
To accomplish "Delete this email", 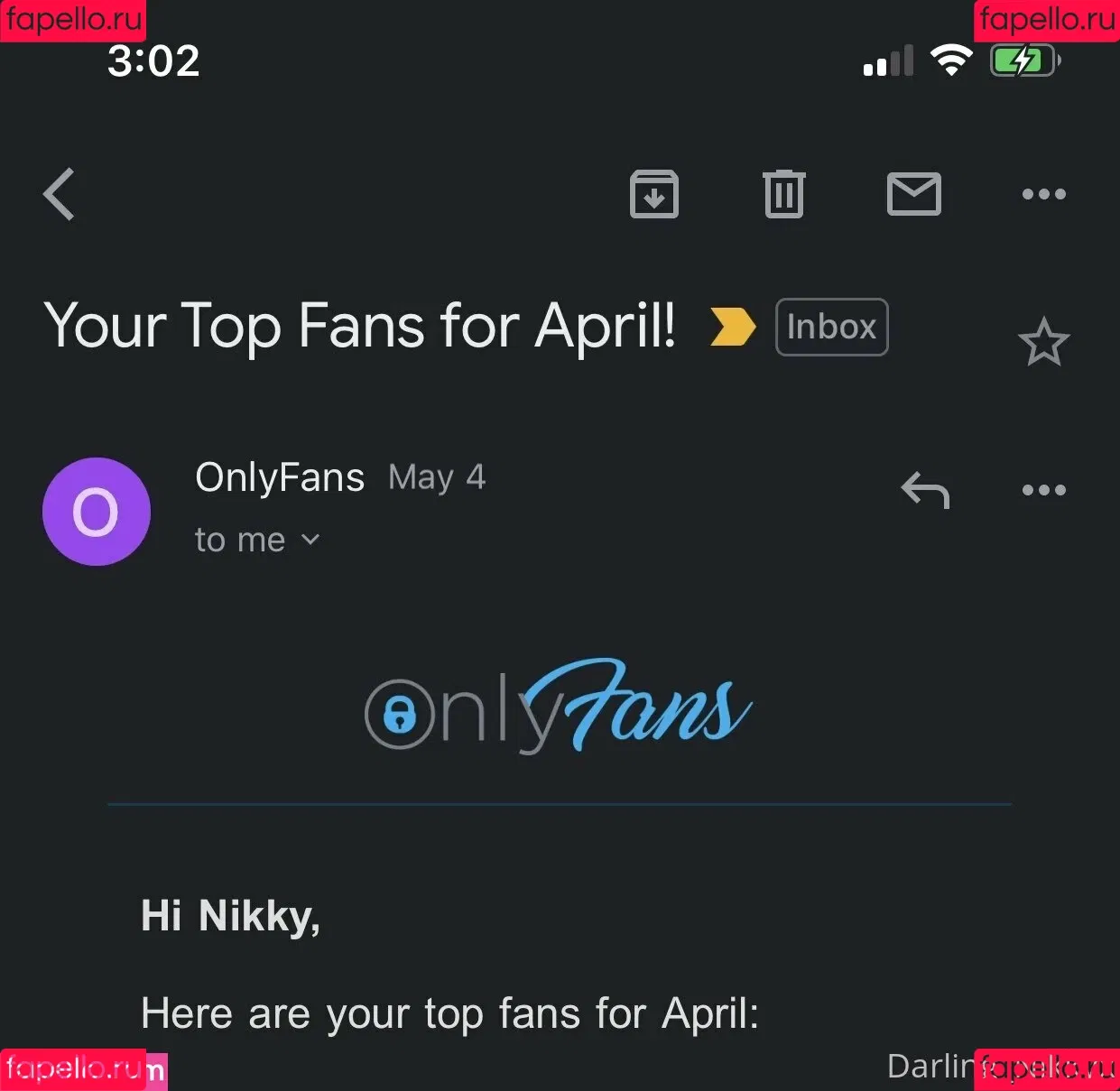I will coord(783,194).
